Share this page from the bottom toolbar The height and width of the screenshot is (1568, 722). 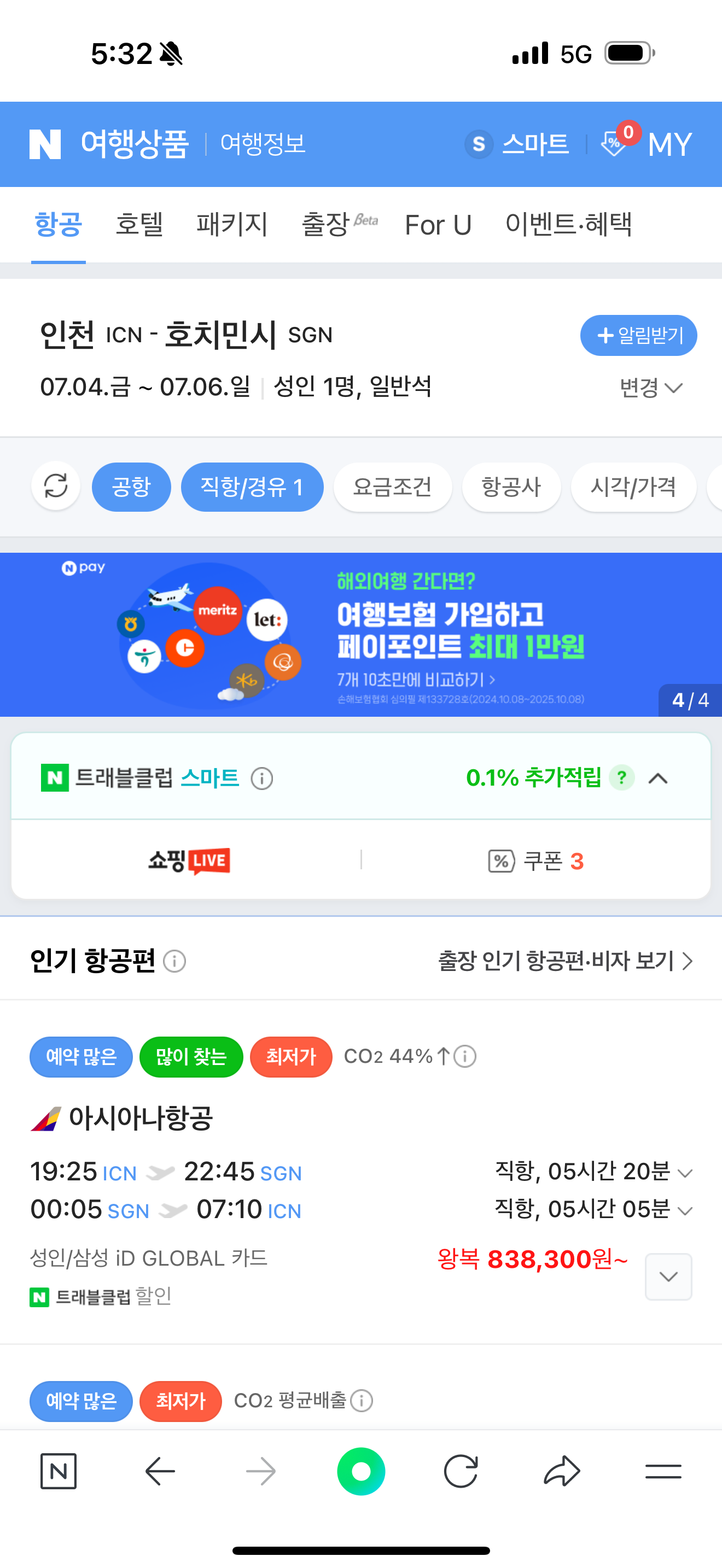pyautogui.click(x=561, y=1472)
